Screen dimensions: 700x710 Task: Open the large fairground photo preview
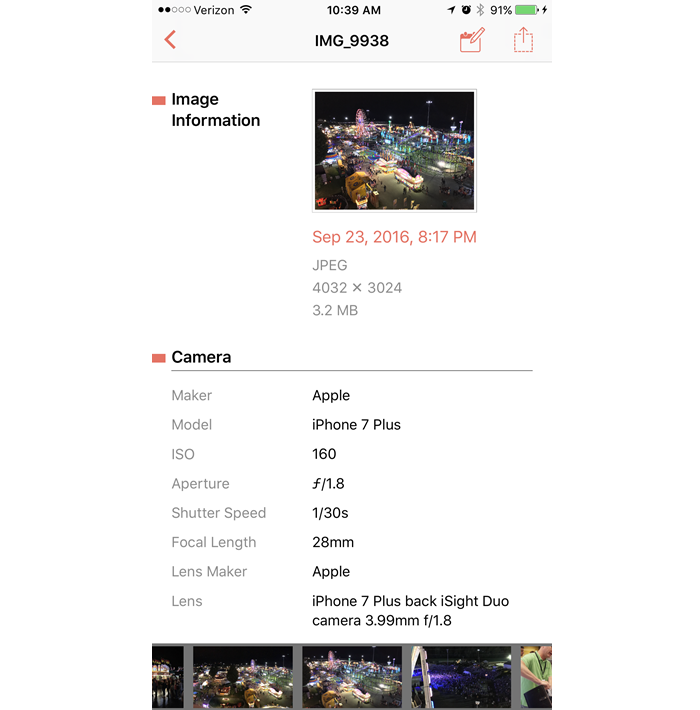click(x=394, y=150)
